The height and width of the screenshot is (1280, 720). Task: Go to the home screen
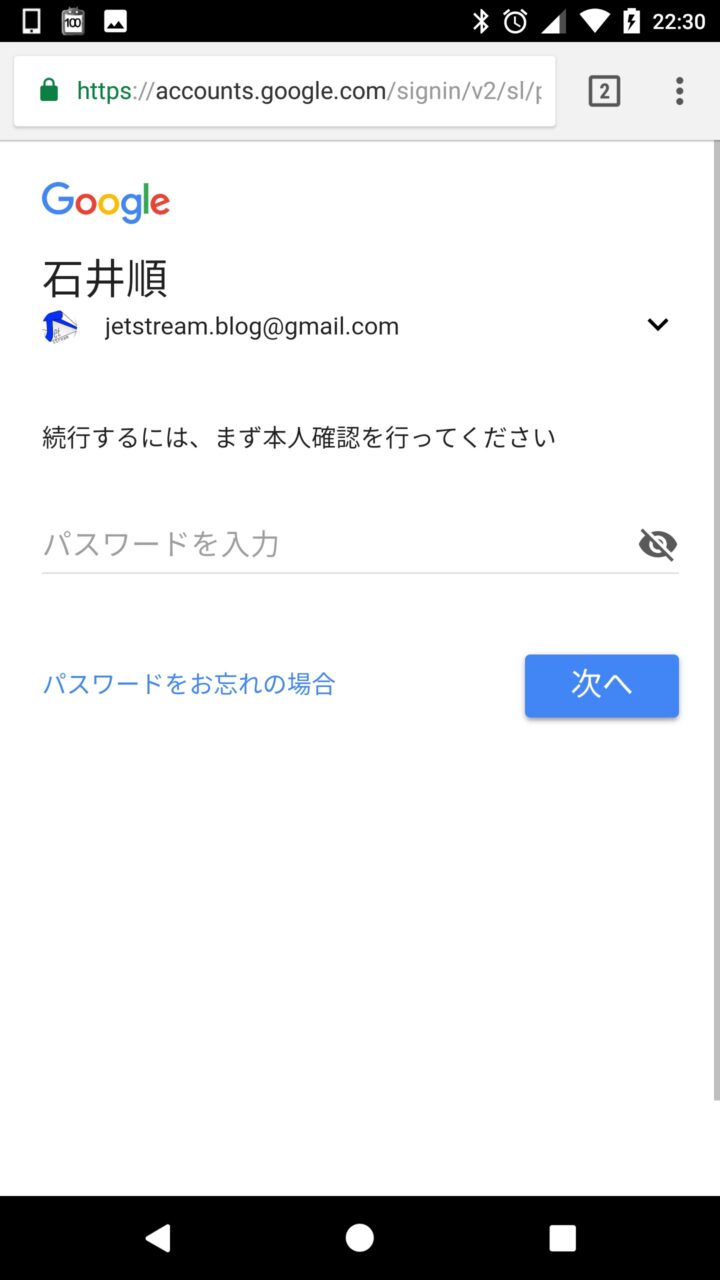(x=360, y=1237)
